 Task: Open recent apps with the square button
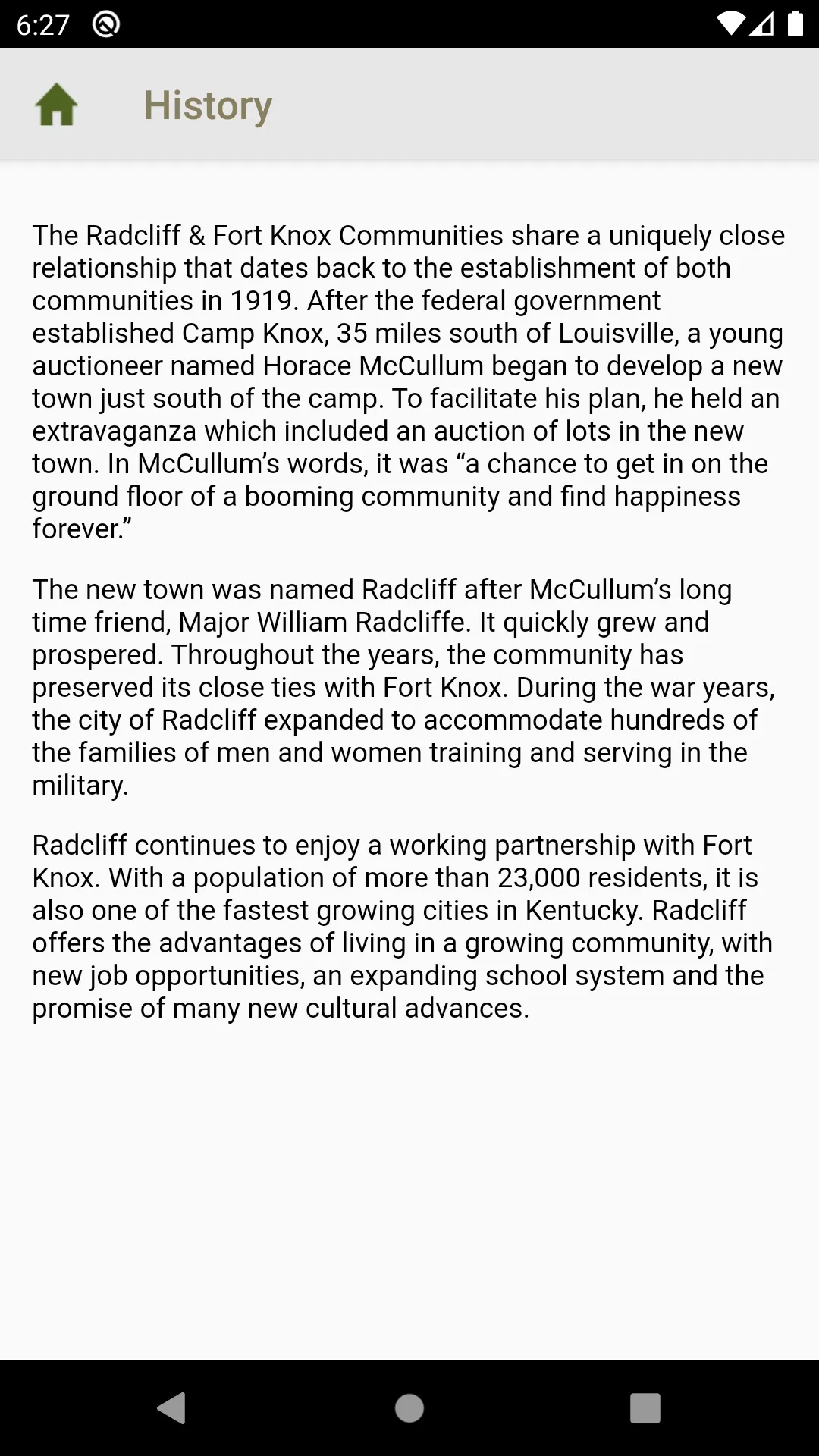pyautogui.click(x=645, y=1408)
